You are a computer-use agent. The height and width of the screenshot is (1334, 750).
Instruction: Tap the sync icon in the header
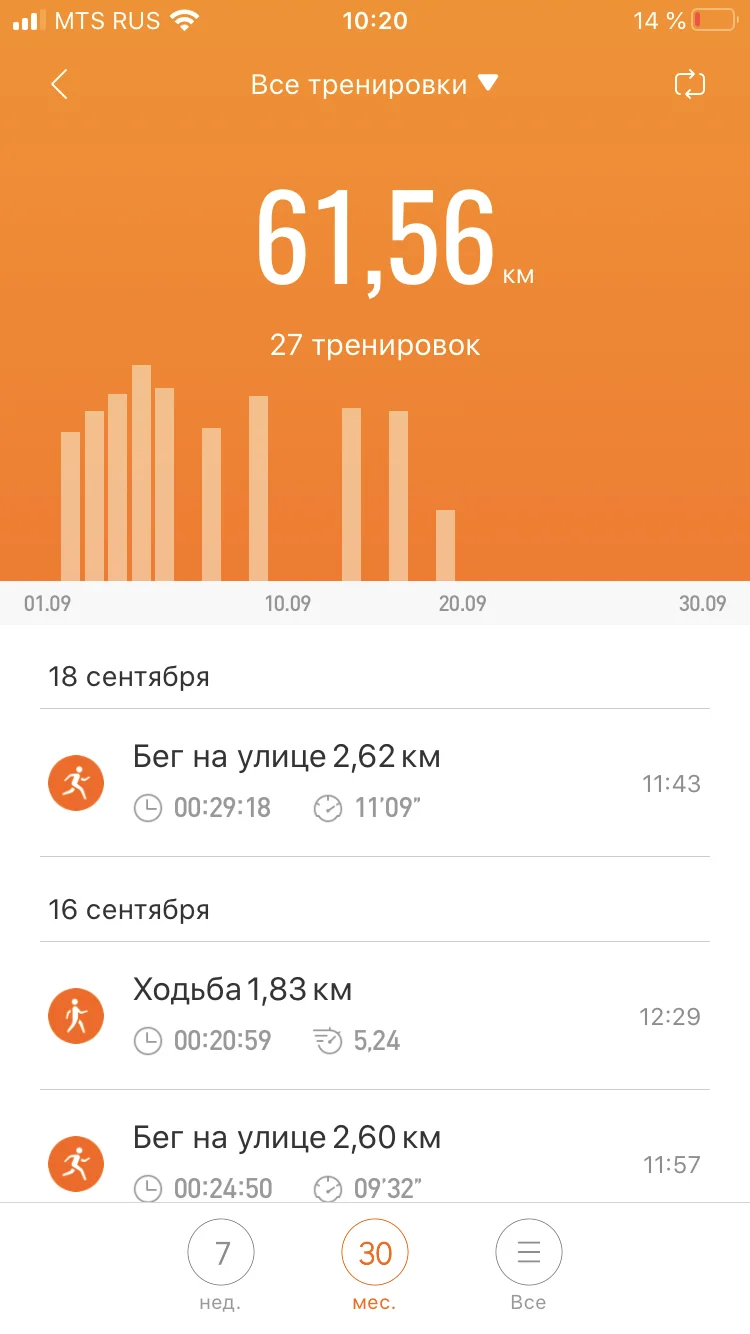(x=690, y=85)
